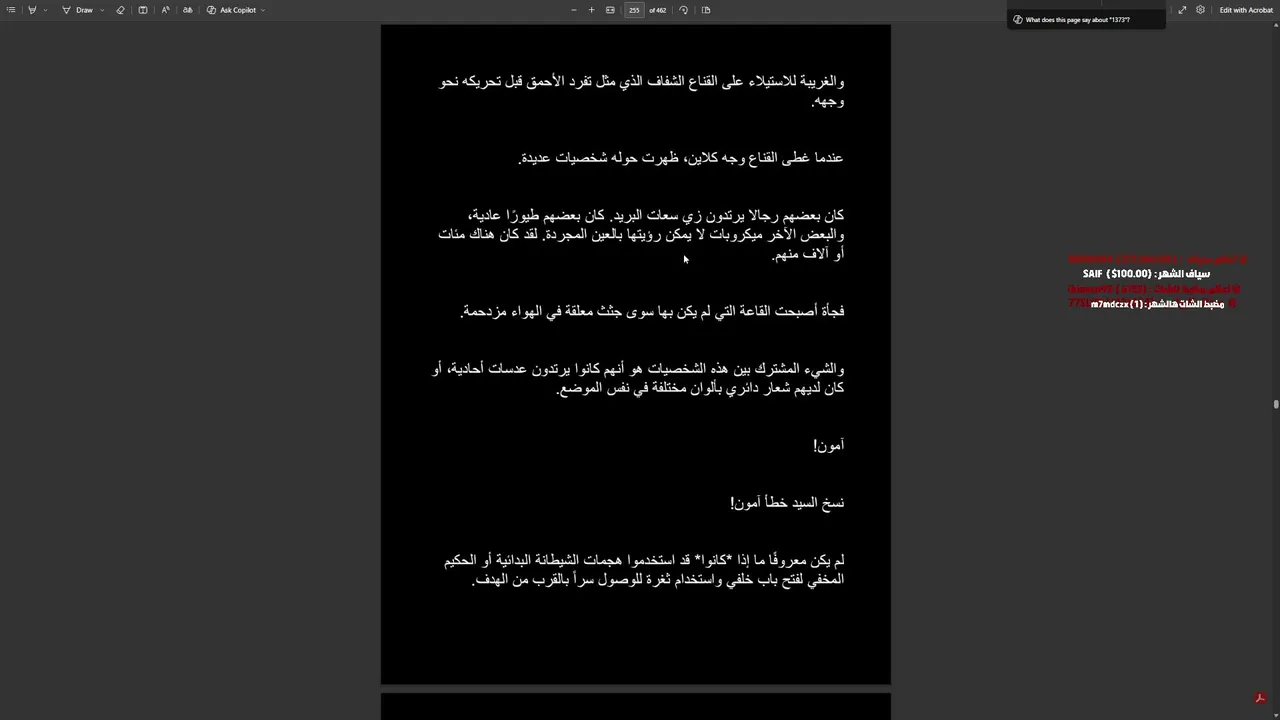Fit the page to width
Screen dimensions: 1280x720
[x=610, y=10]
